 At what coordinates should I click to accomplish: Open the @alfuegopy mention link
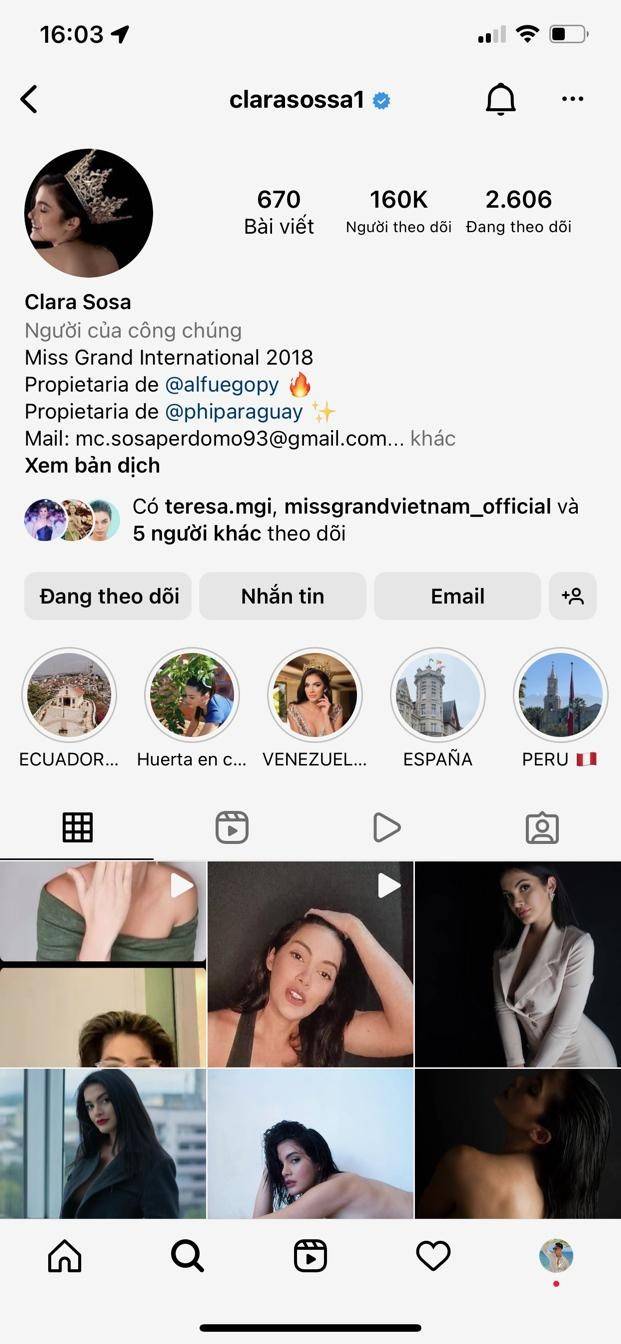click(x=221, y=385)
